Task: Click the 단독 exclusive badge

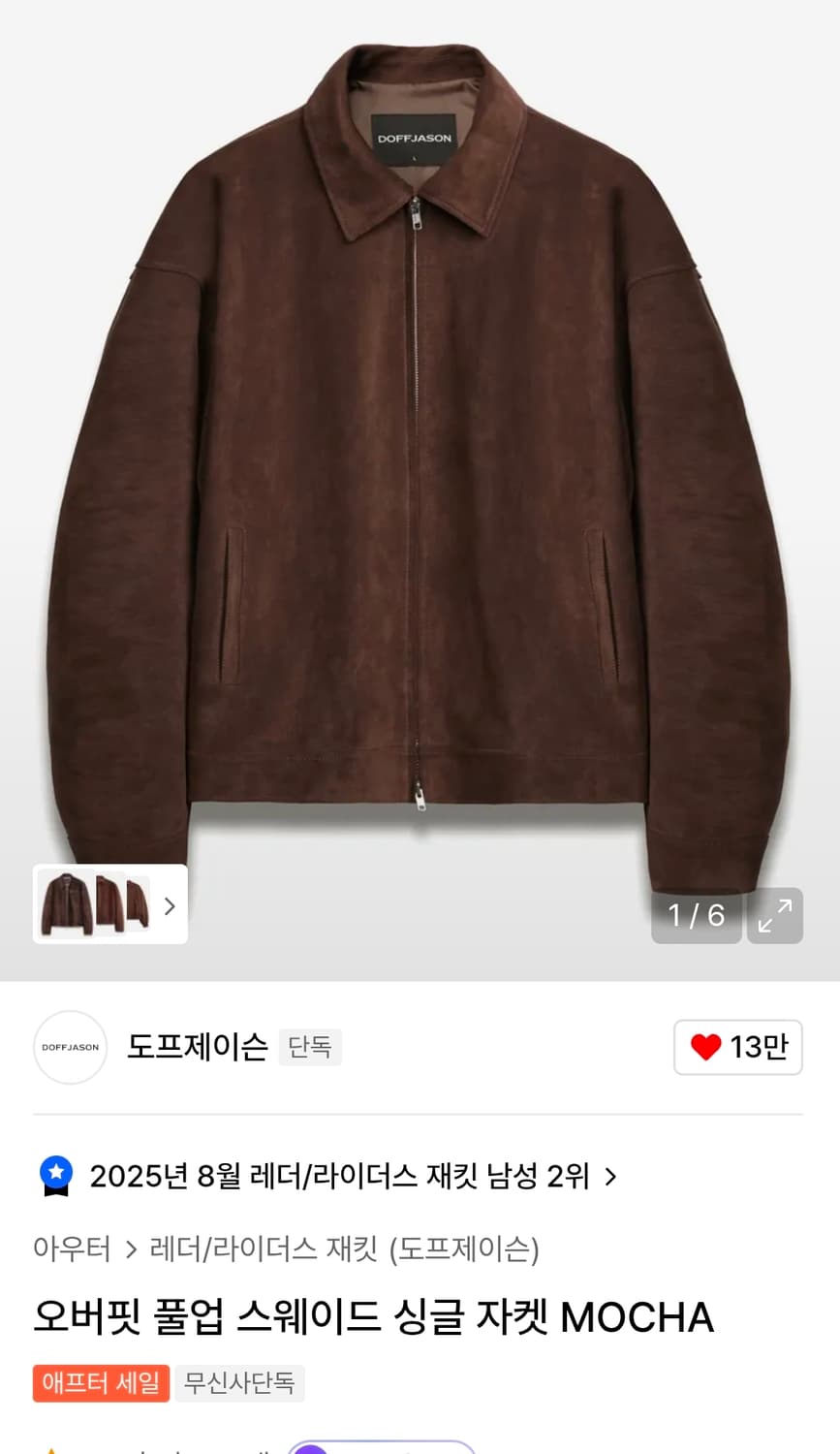Action: (x=310, y=1048)
